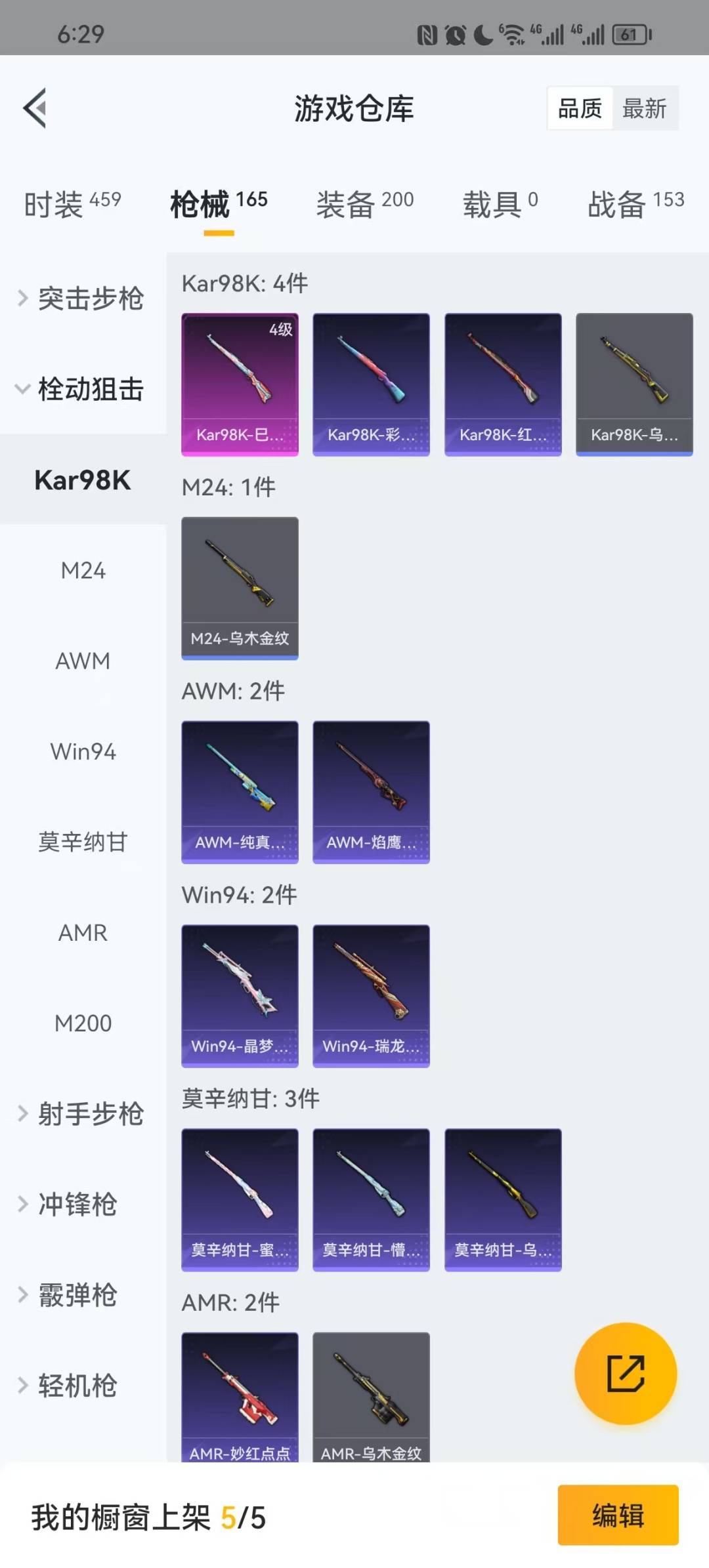
Task: Go back using the top-left arrow
Action: pos(35,108)
